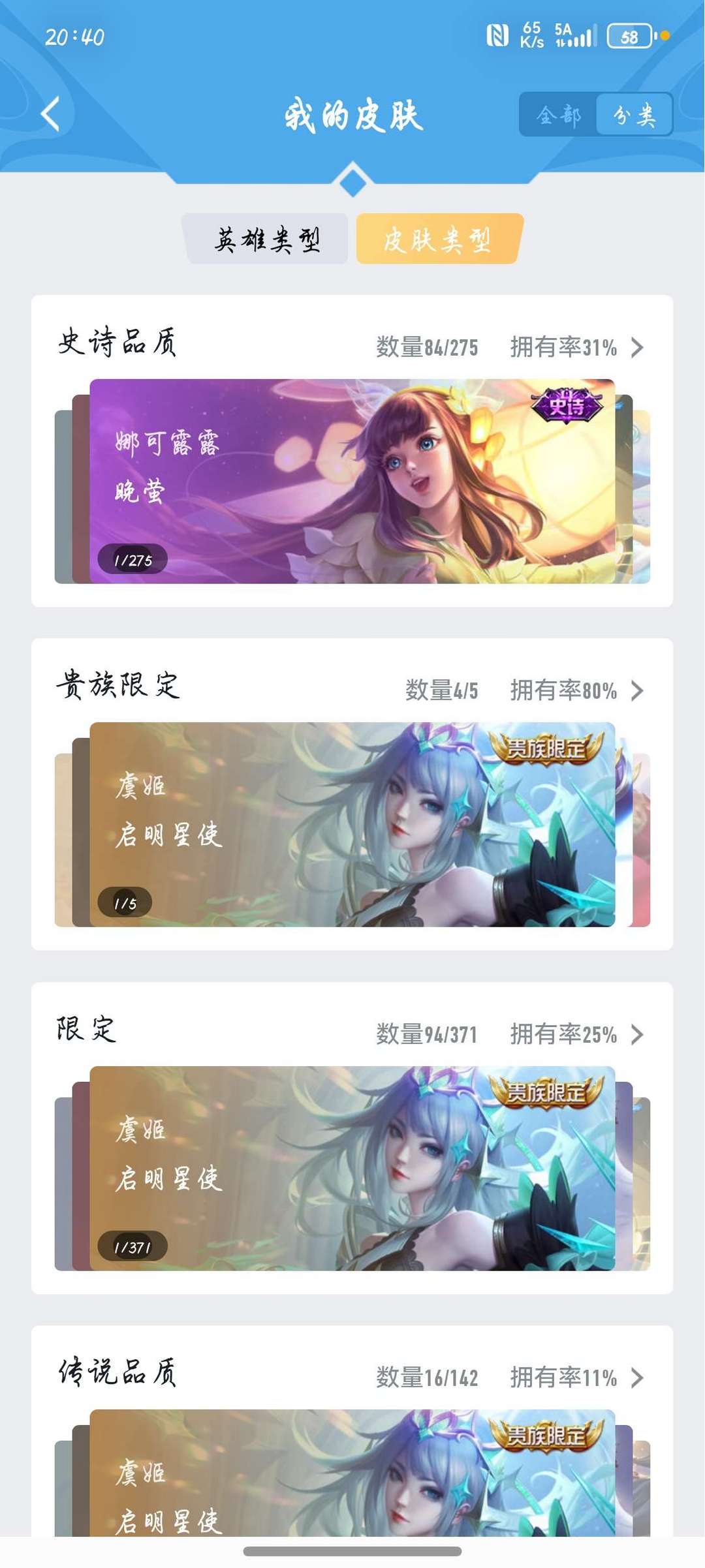Switch to the 全部 view
Image resolution: width=705 pixels, height=1568 pixels.
[558, 115]
